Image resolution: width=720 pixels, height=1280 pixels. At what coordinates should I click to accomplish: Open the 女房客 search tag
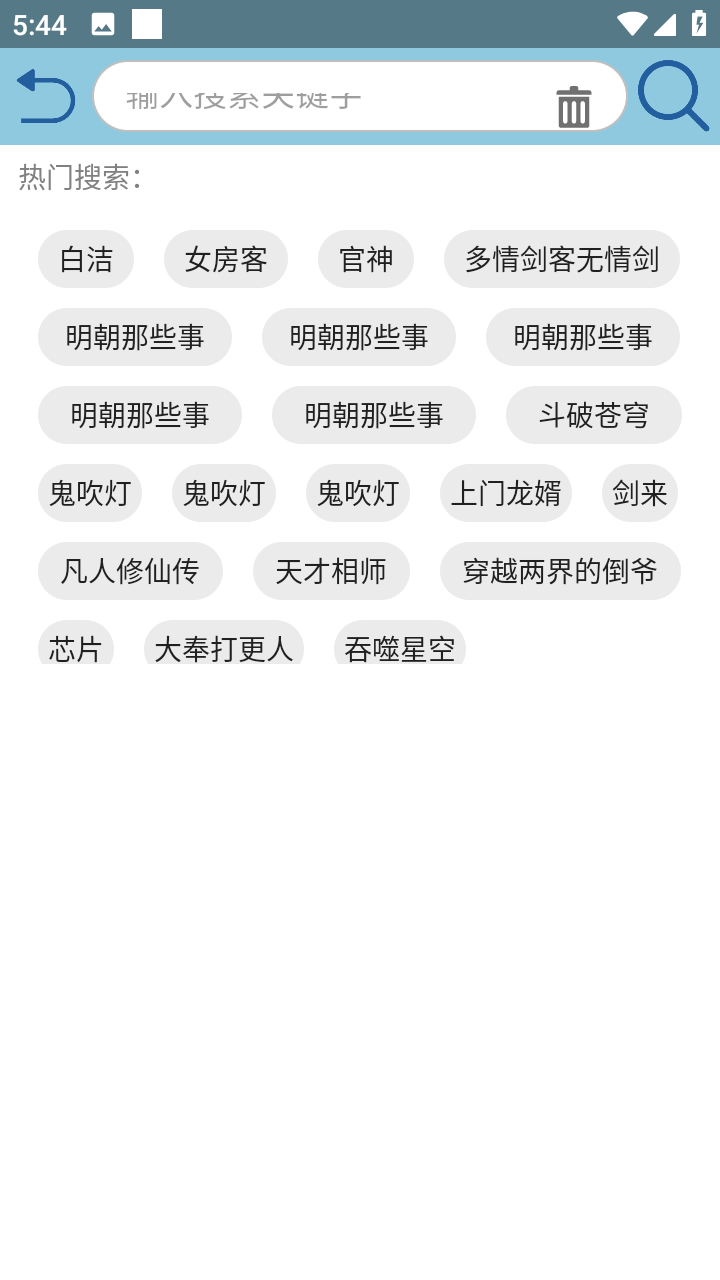pyautogui.click(x=225, y=259)
